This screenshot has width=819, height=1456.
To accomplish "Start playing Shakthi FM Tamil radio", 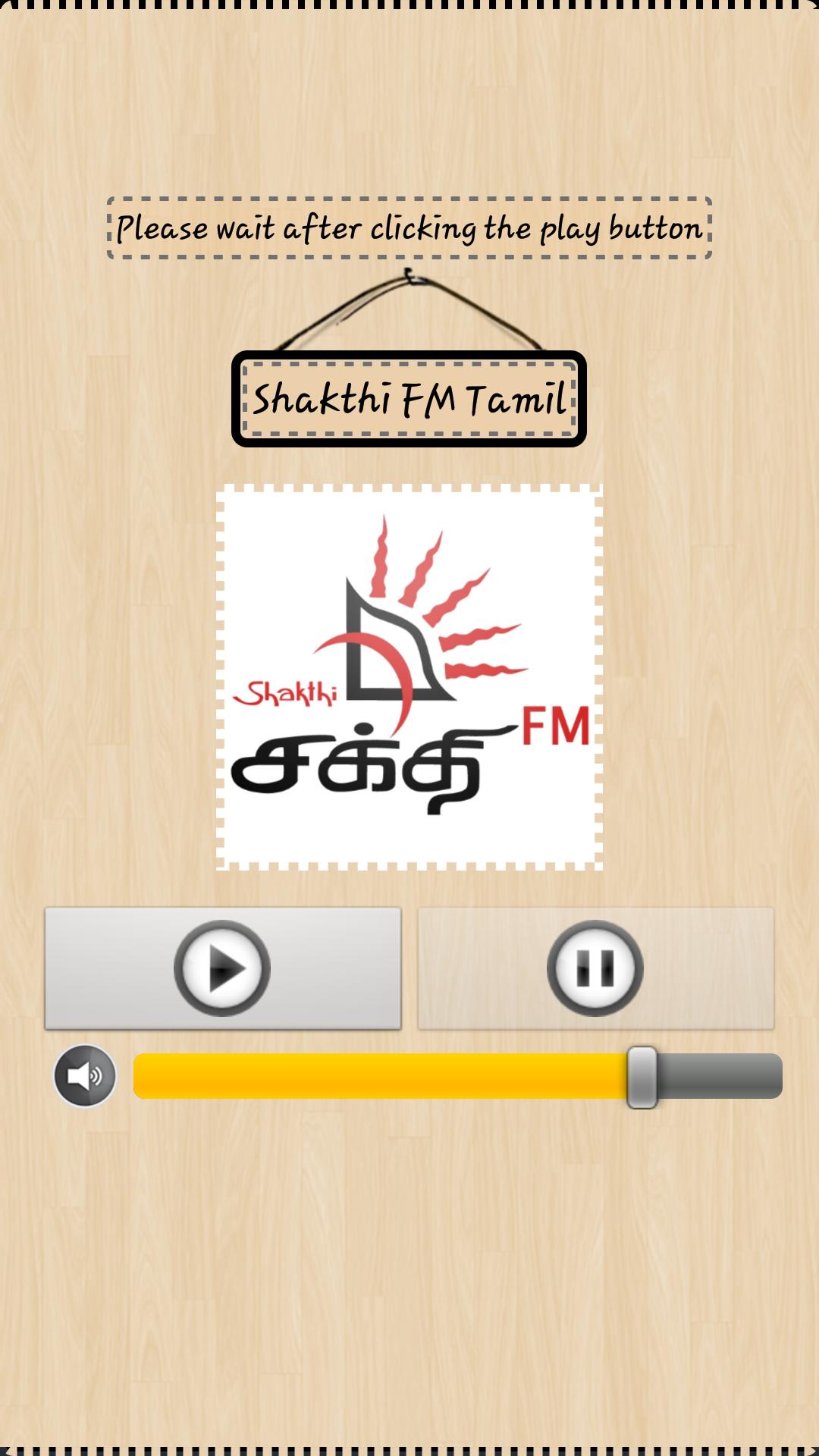I will click(x=222, y=968).
